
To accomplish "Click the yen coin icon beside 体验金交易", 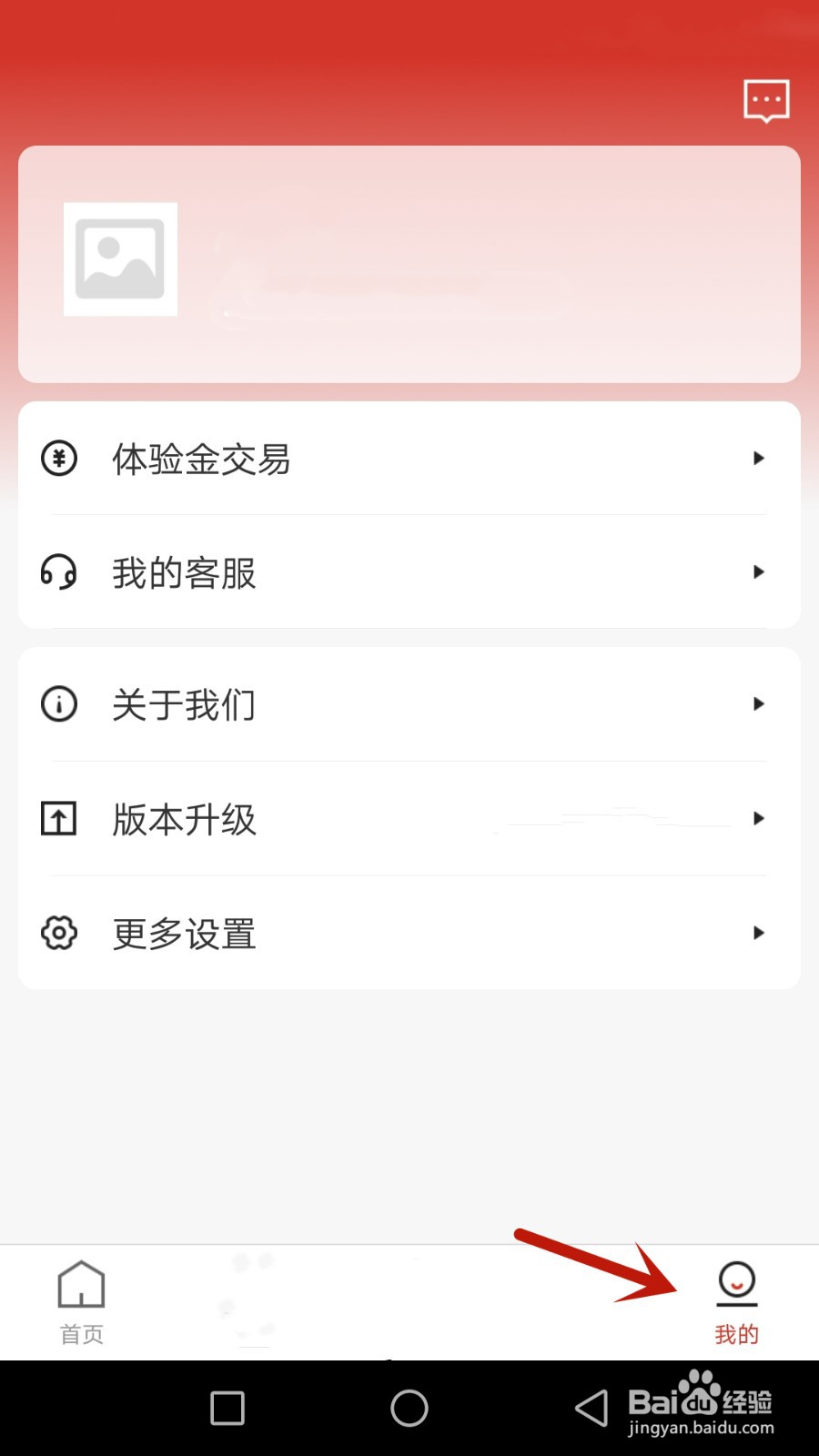I will point(58,460).
